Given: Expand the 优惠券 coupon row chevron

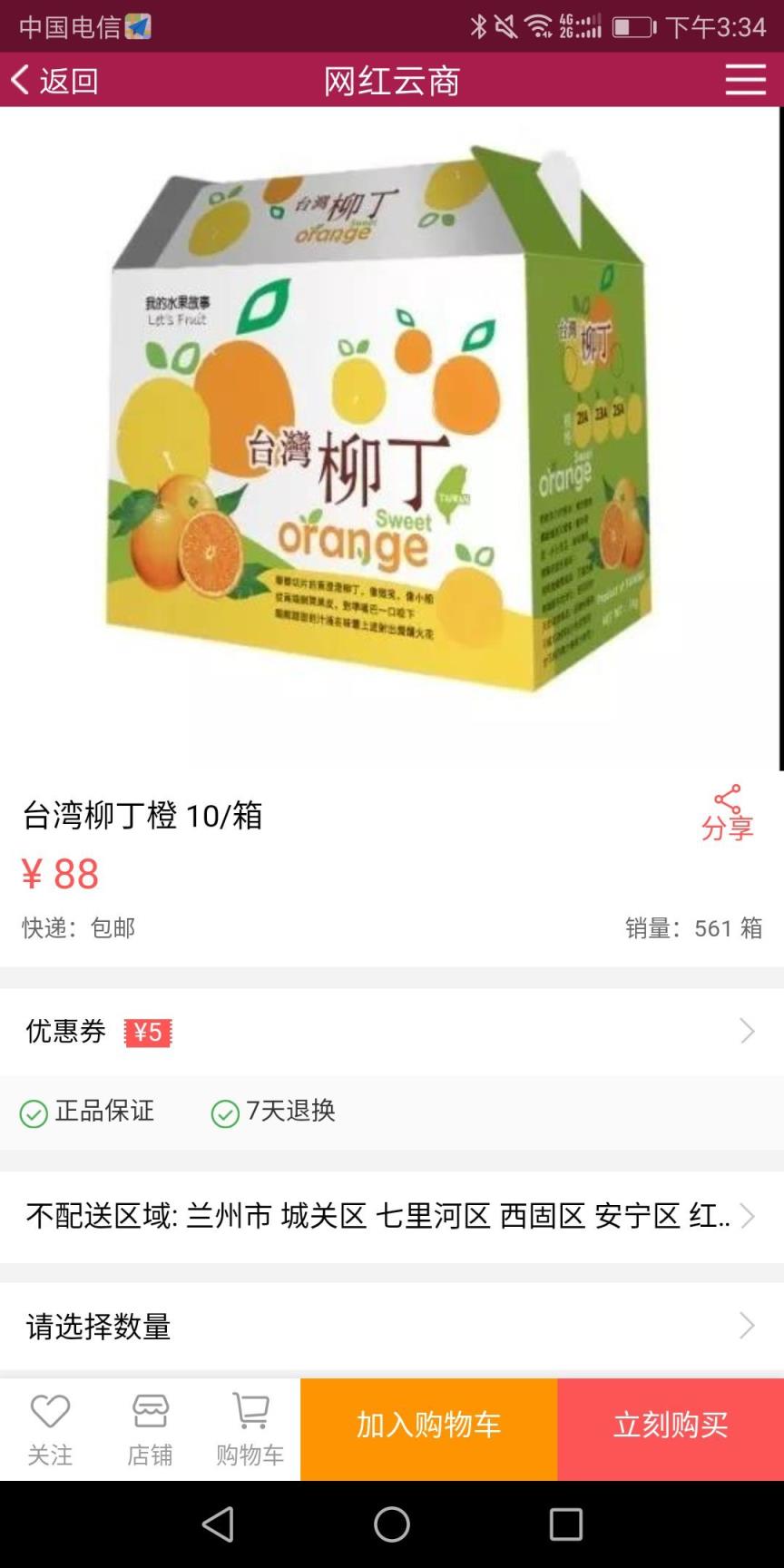Looking at the screenshot, I should click(746, 1031).
